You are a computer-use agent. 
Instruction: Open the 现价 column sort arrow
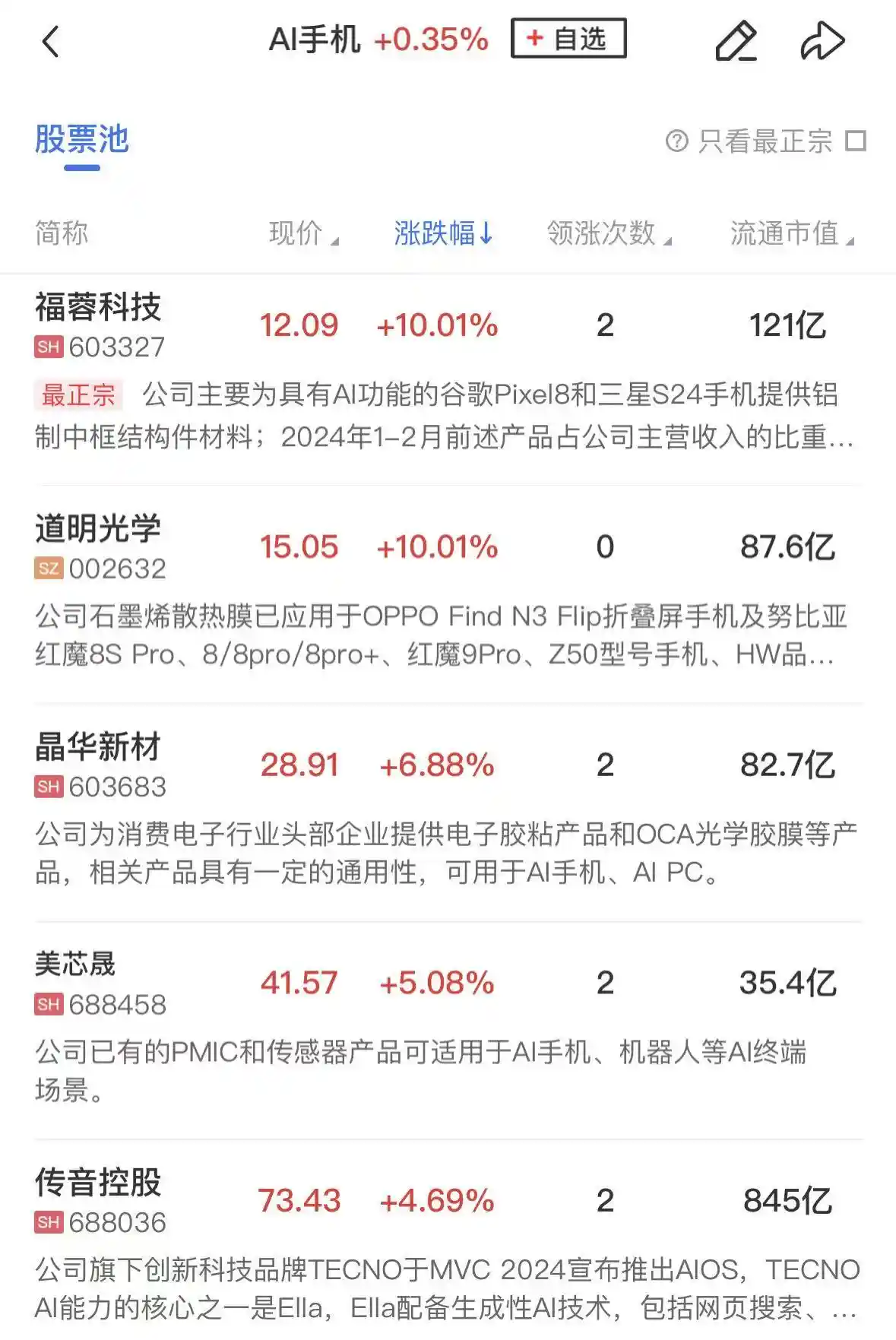pyautogui.click(x=335, y=239)
